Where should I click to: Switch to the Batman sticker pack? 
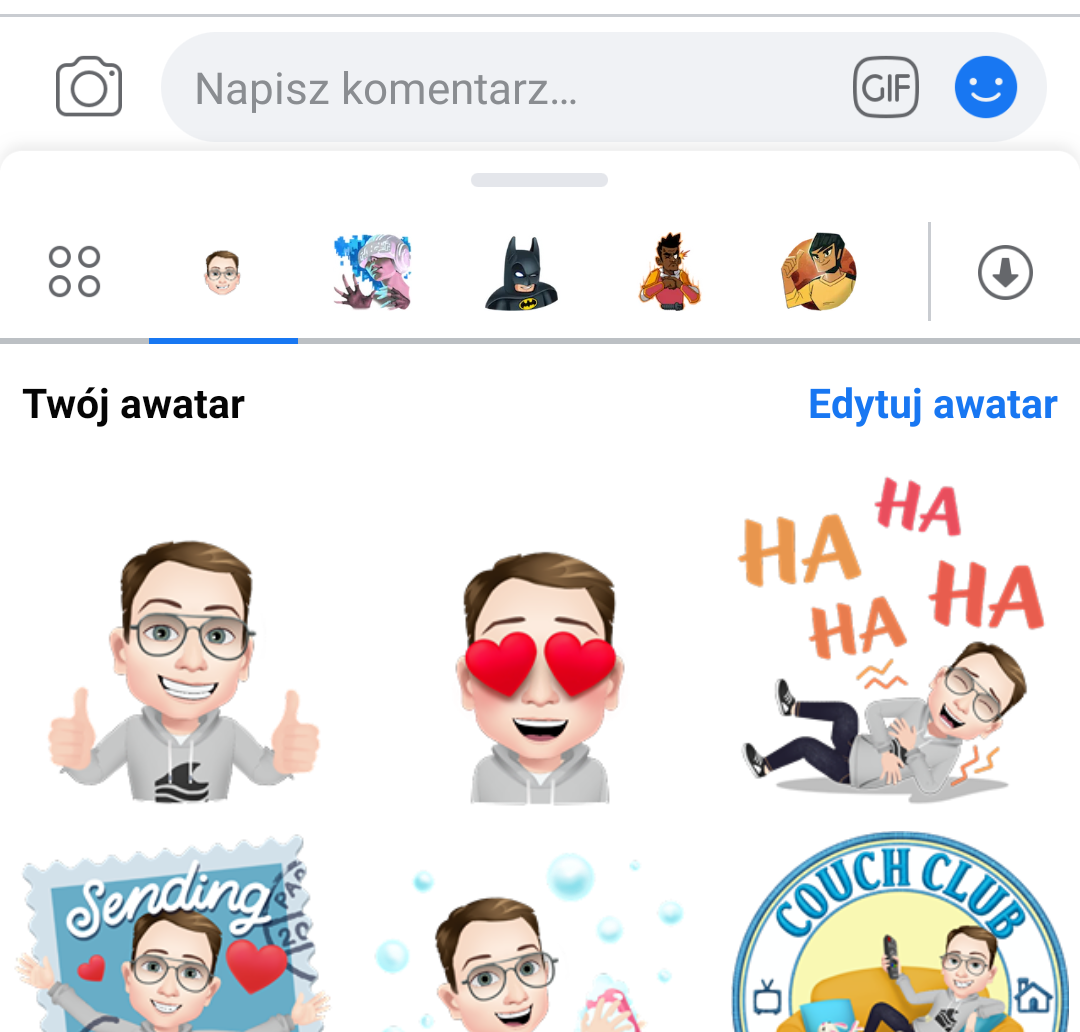(520, 272)
